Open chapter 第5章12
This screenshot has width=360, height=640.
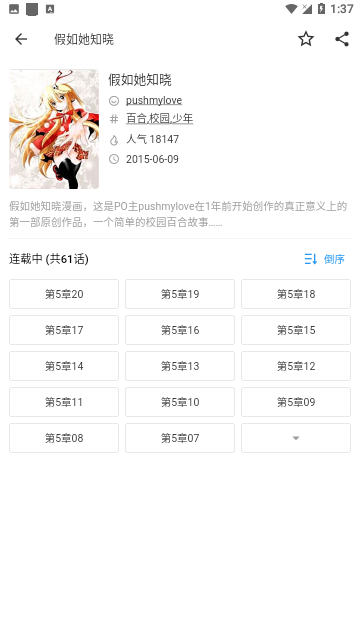(x=296, y=366)
